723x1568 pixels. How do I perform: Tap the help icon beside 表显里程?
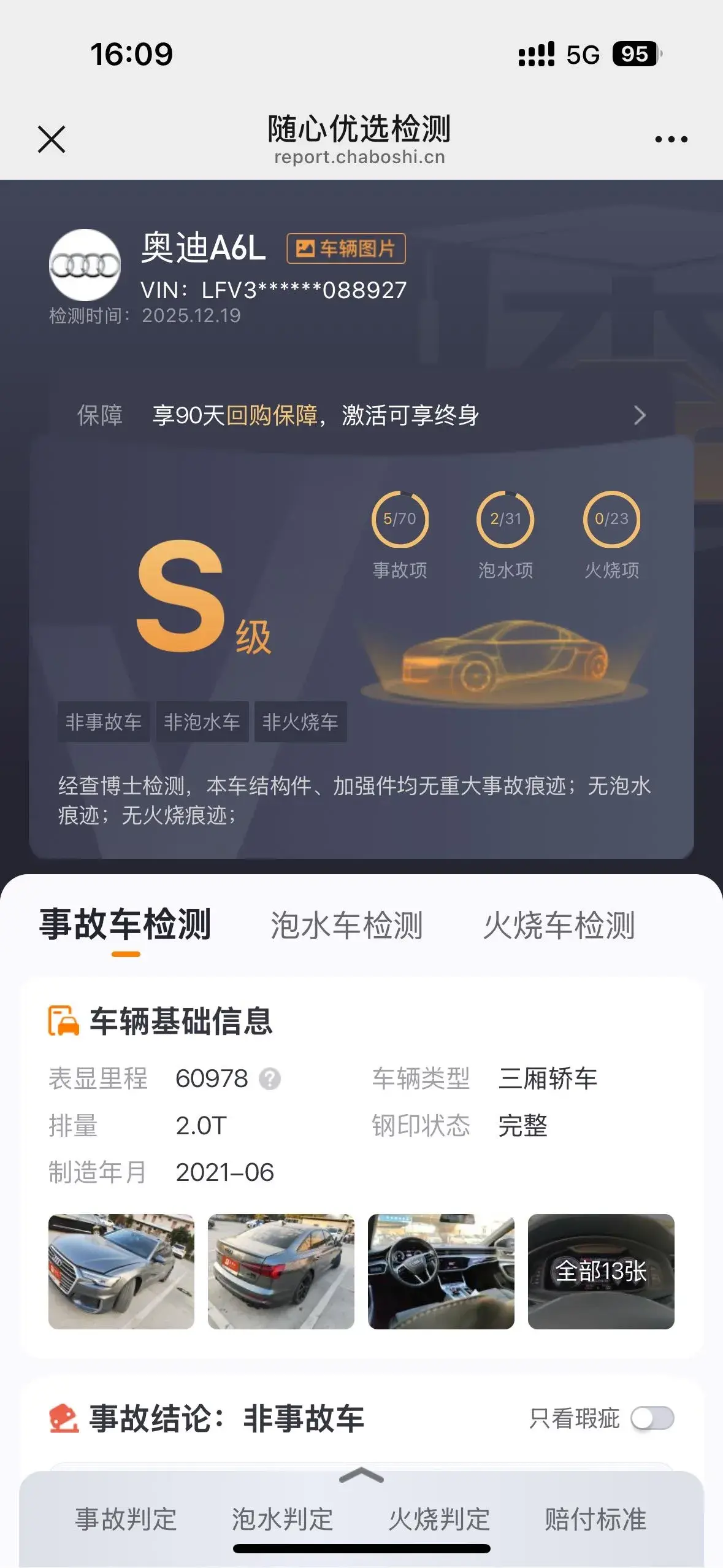point(270,1078)
